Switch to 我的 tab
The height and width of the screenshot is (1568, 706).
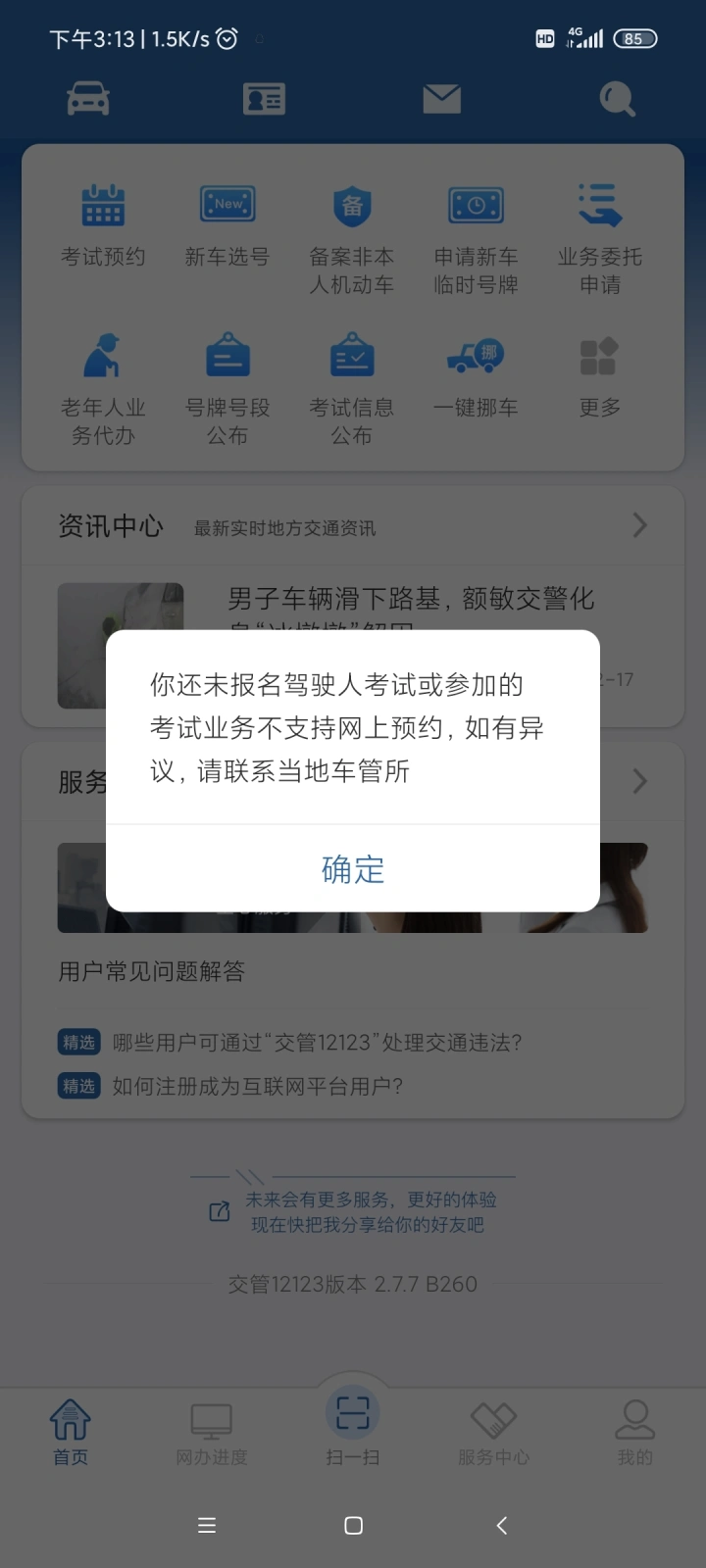(635, 1433)
